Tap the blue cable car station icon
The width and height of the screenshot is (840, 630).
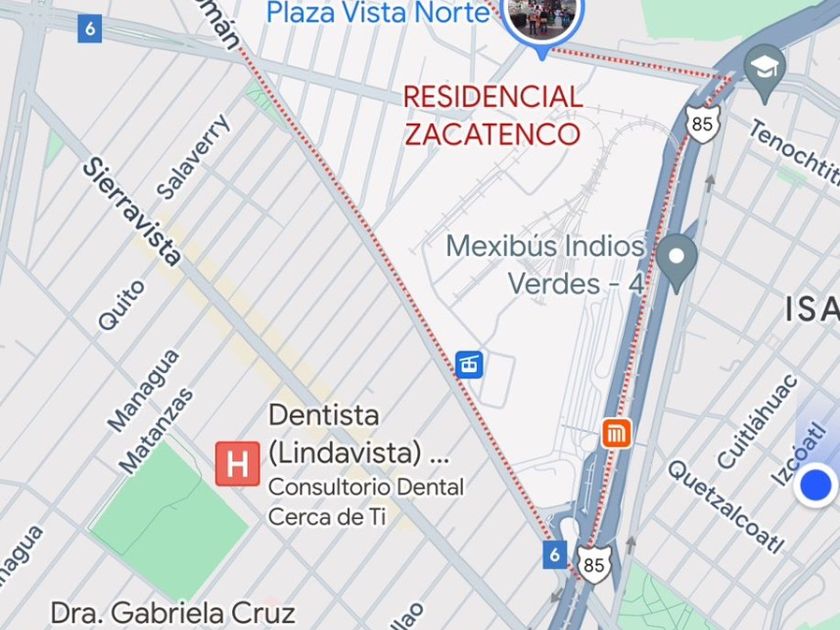point(469,364)
